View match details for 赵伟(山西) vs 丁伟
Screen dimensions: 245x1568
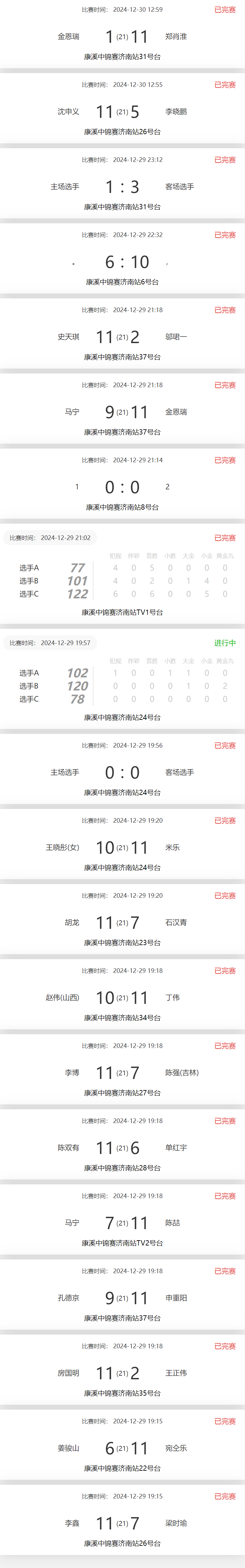pyautogui.click(x=122, y=997)
